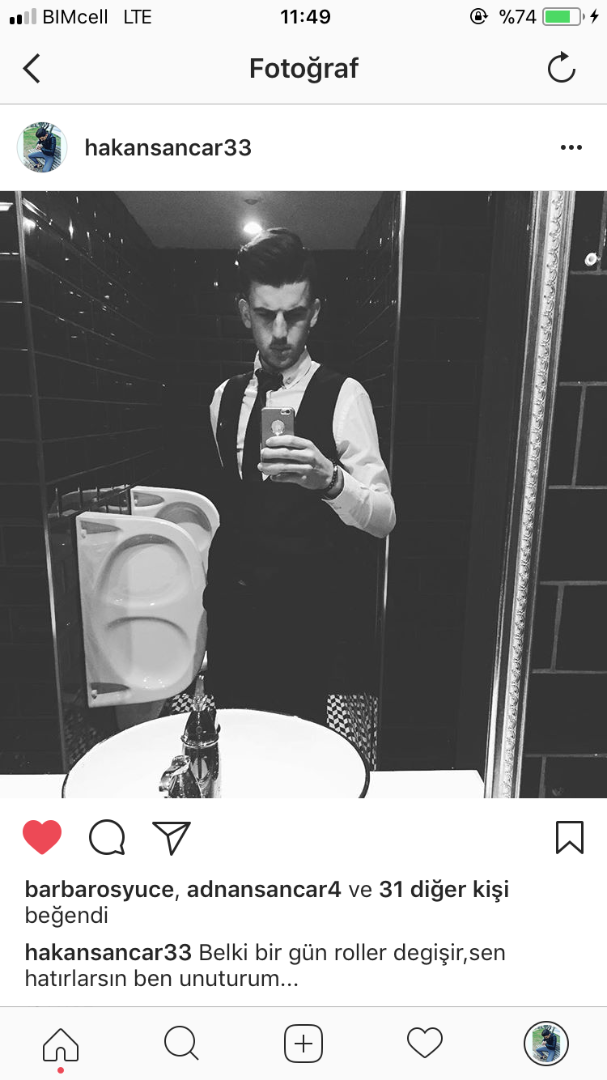
Task: Open adnansancar4's profile from the likes line
Action: pos(264,889)
